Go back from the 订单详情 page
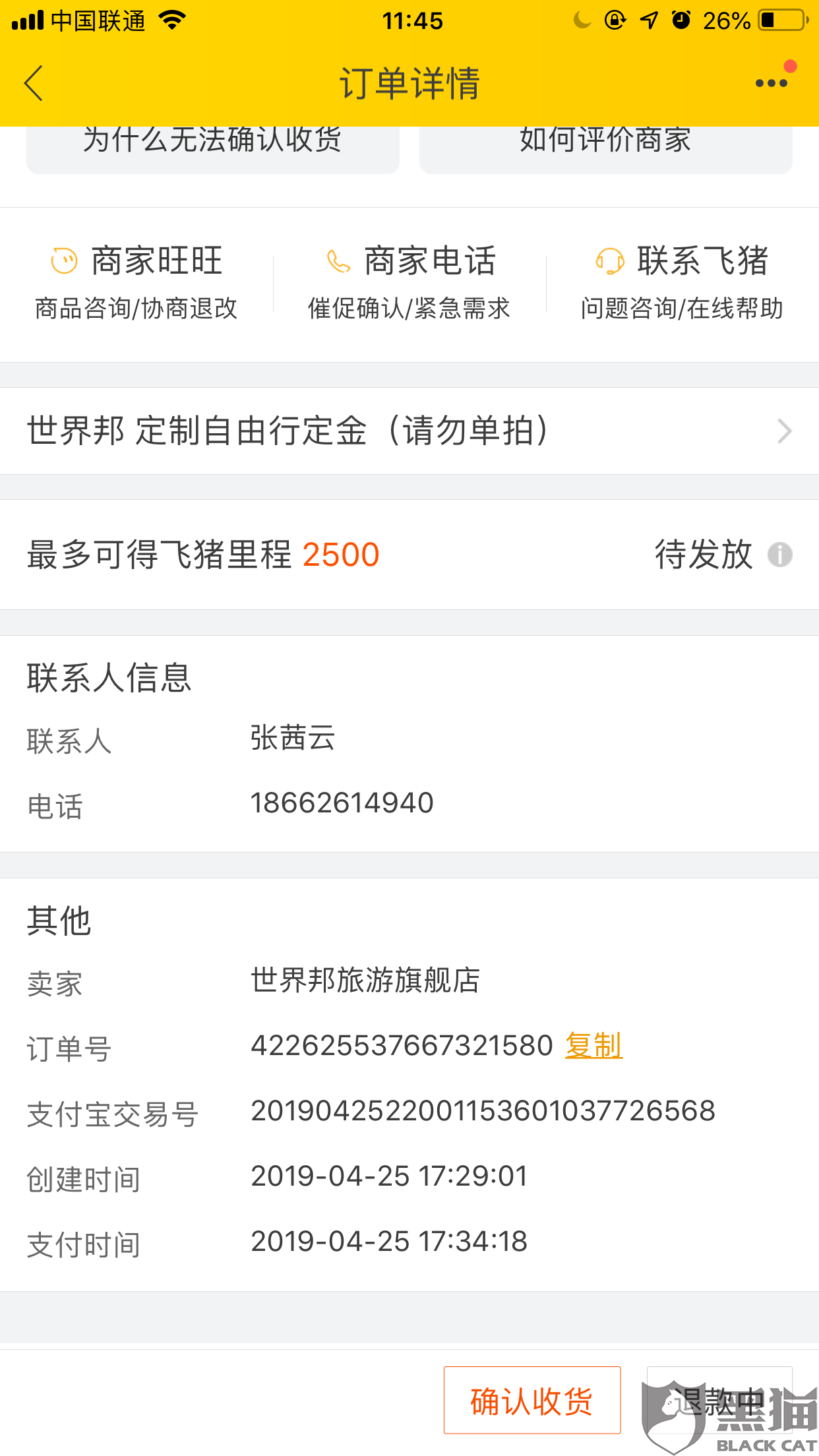 (x=34, y=83)
